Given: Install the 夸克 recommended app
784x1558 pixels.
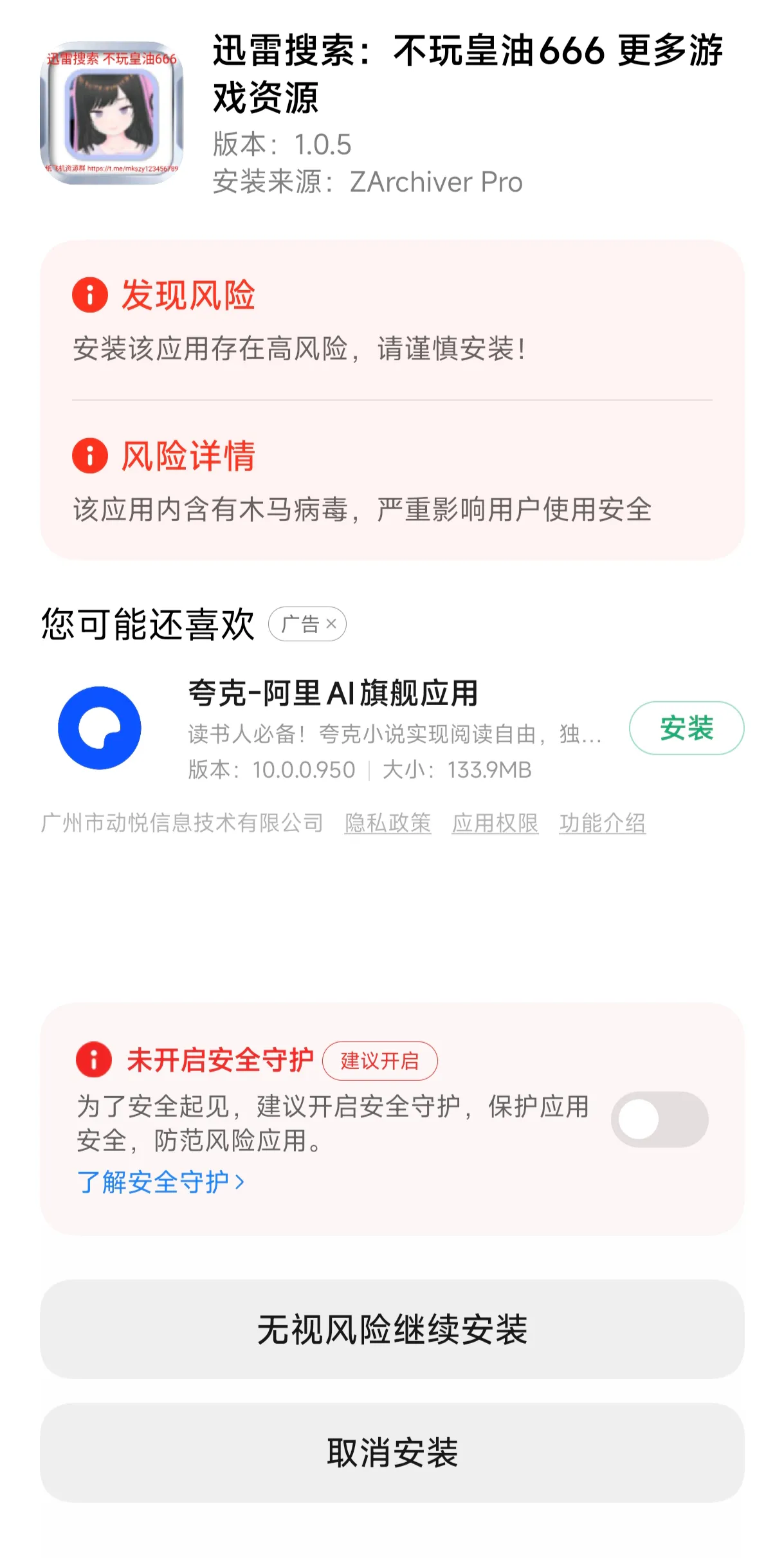Looking at the screenshot, I should (x=686, y=728).
